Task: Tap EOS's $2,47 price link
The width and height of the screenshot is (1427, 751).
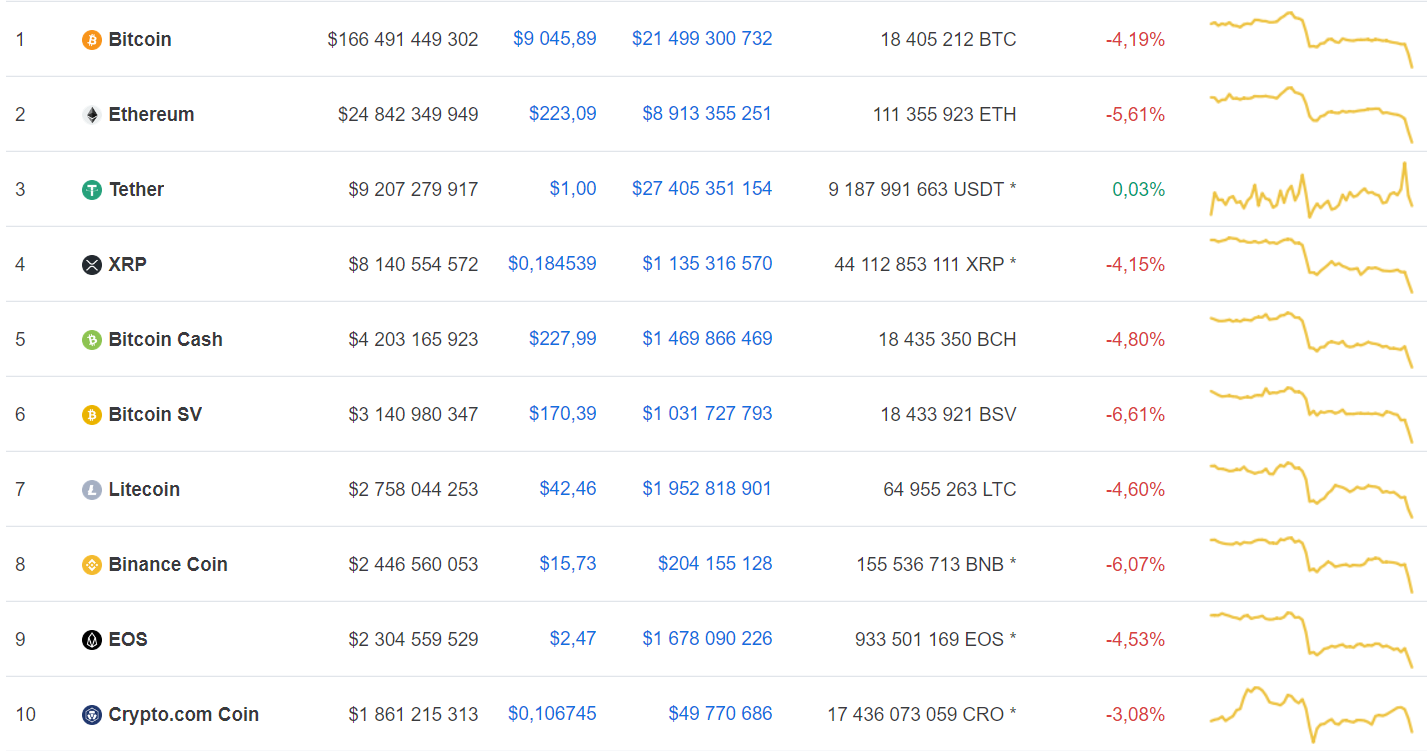Action: pos(572,639)
